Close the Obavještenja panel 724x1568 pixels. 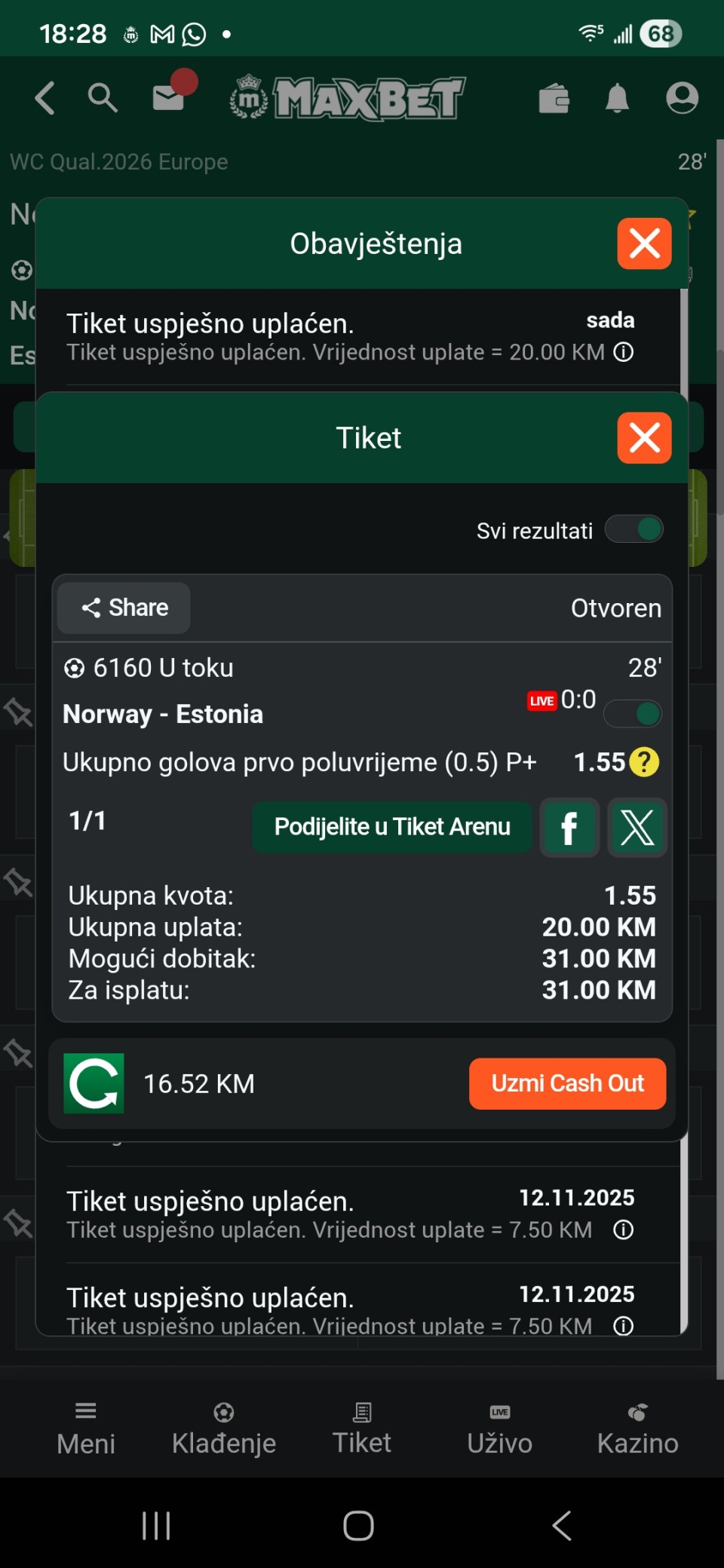(x=644, y=243)
